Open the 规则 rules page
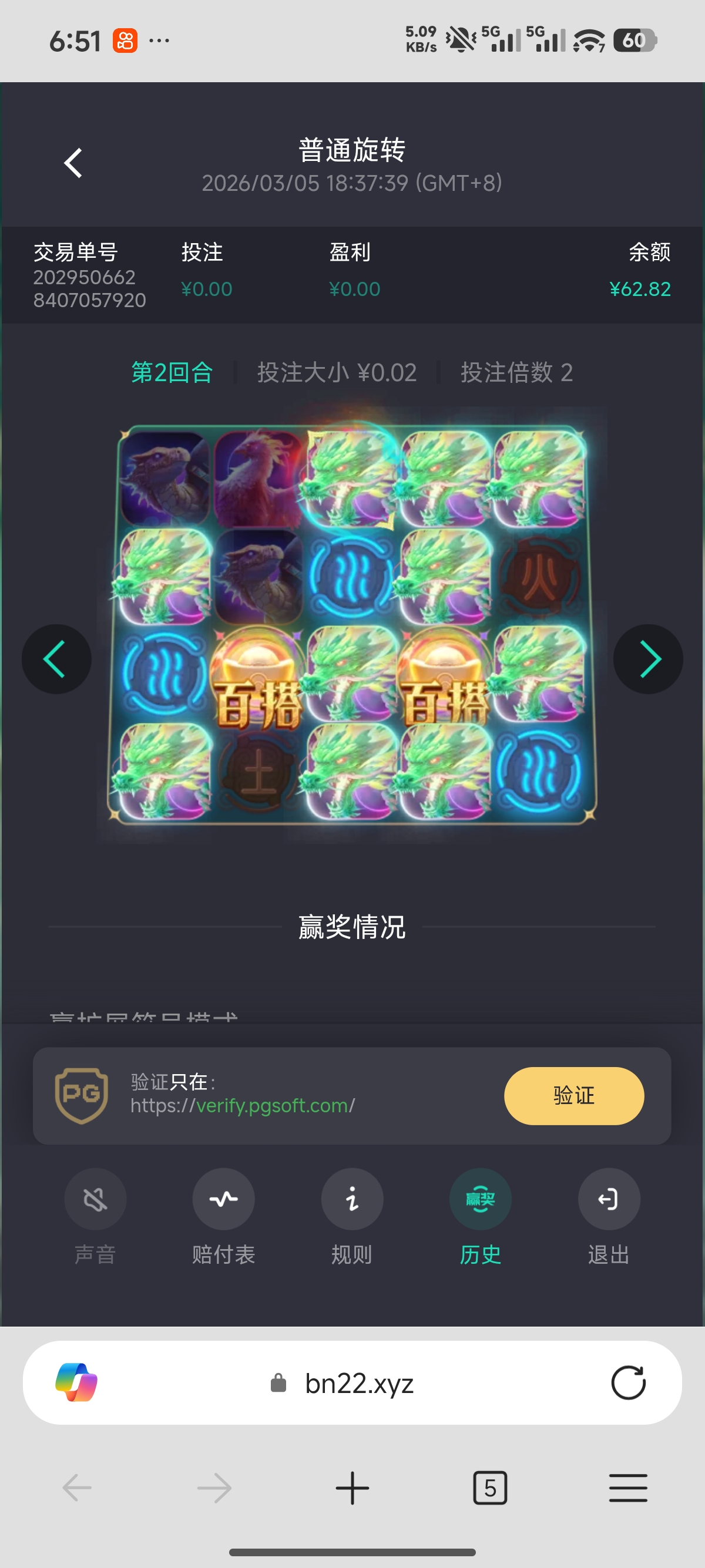 point(352,1200)
